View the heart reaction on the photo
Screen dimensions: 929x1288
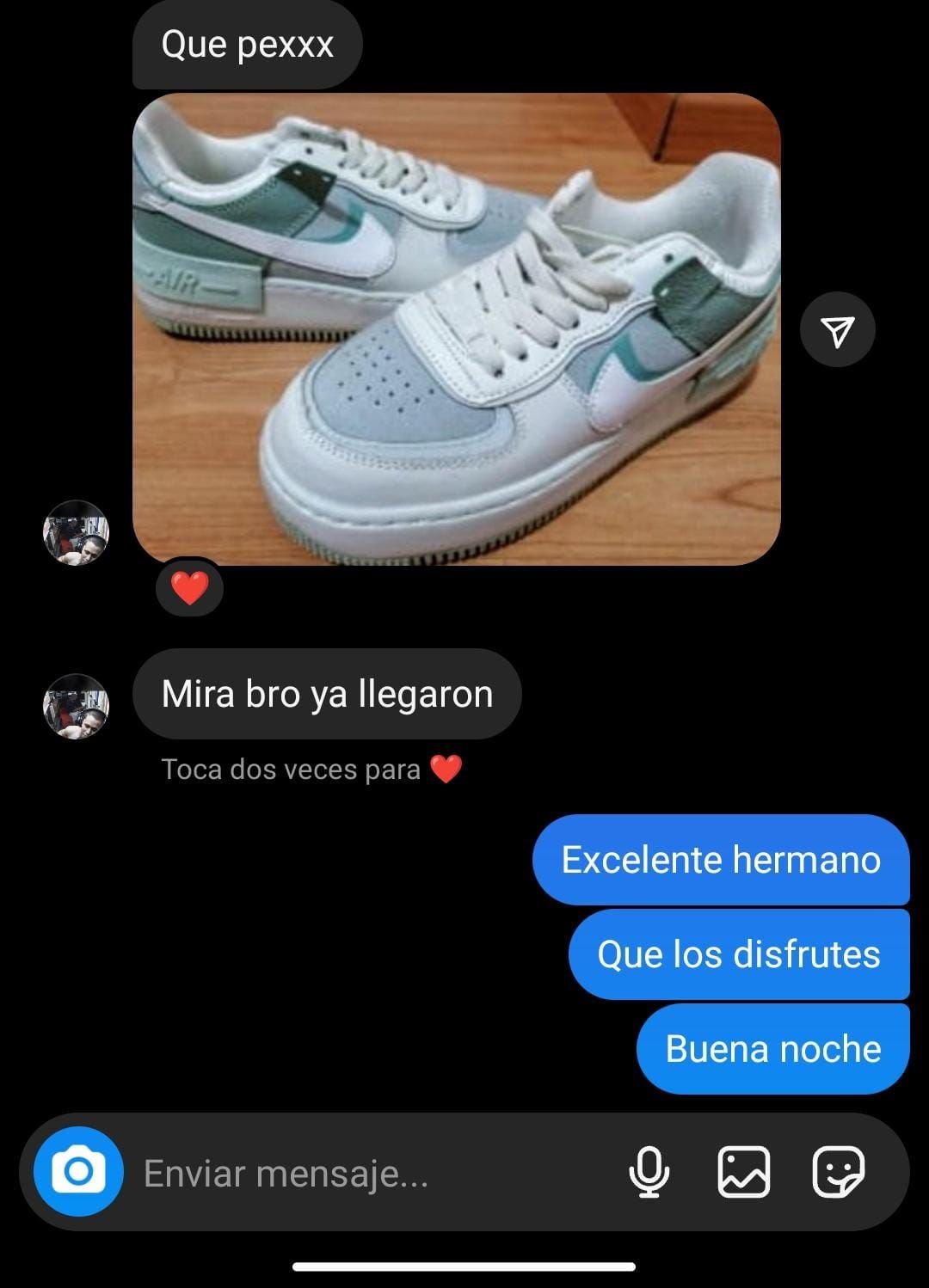190,588
